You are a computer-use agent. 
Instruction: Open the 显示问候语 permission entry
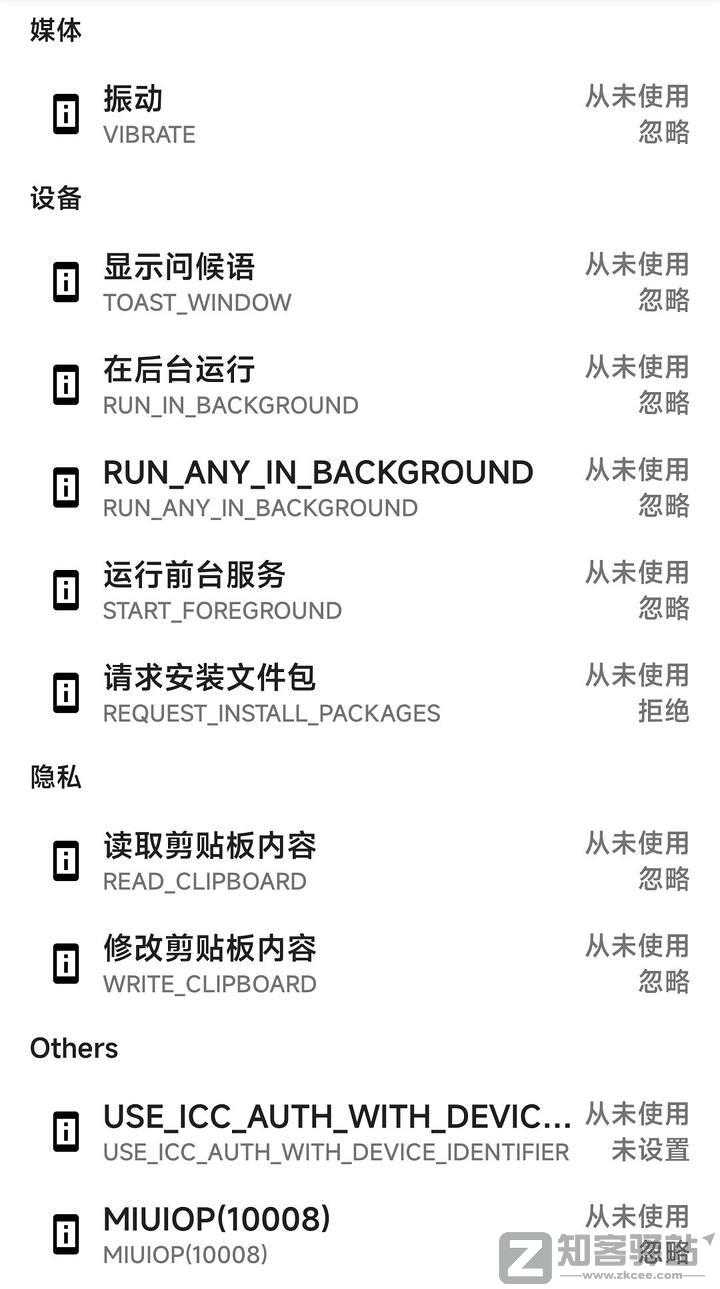click(181, 266)
